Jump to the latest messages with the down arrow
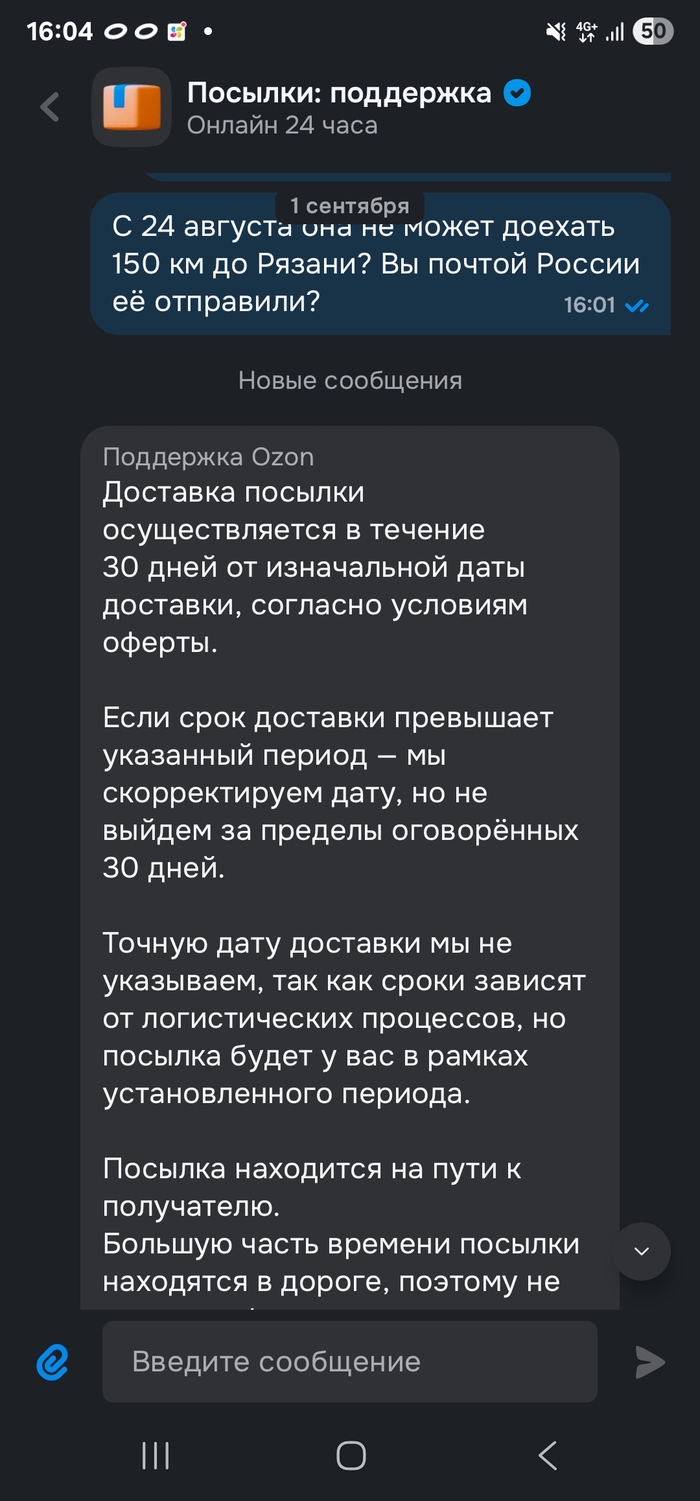This screenshot has height=1501, width=700. pyautogui.click(x=642, y=1251)
